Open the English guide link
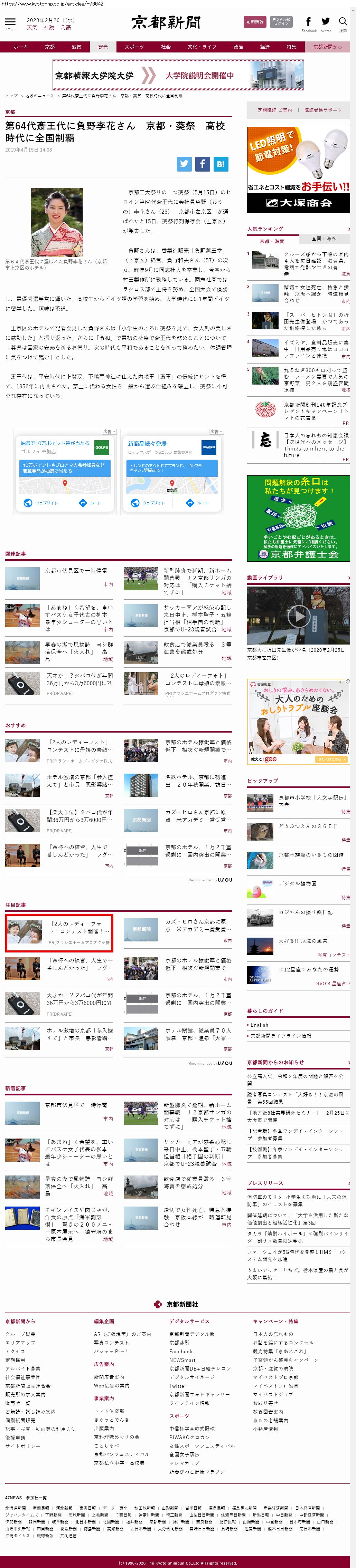The height and width of the screenshot is (1568, 356). coord(260,1025)
